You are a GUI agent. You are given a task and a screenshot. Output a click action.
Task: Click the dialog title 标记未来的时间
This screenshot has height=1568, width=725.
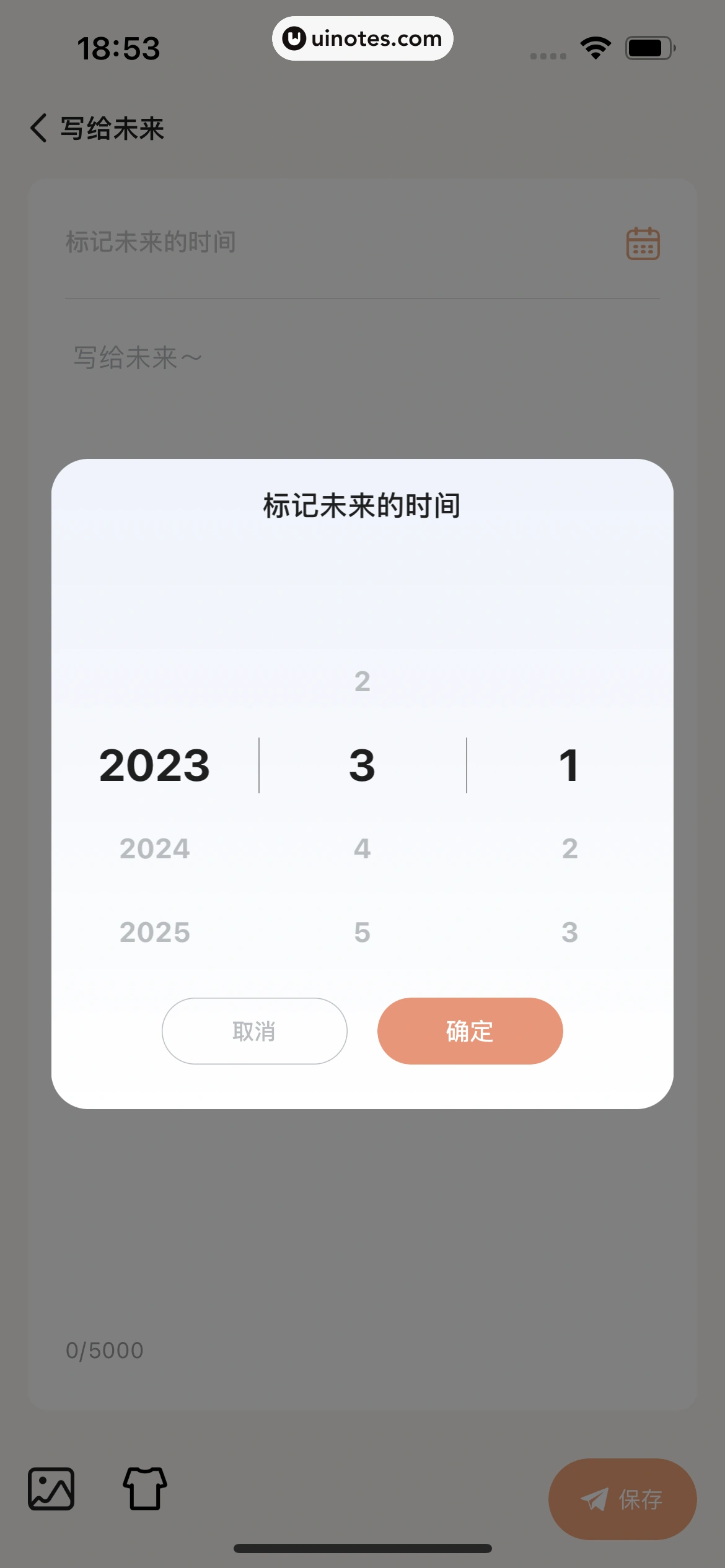pos(362,504)
